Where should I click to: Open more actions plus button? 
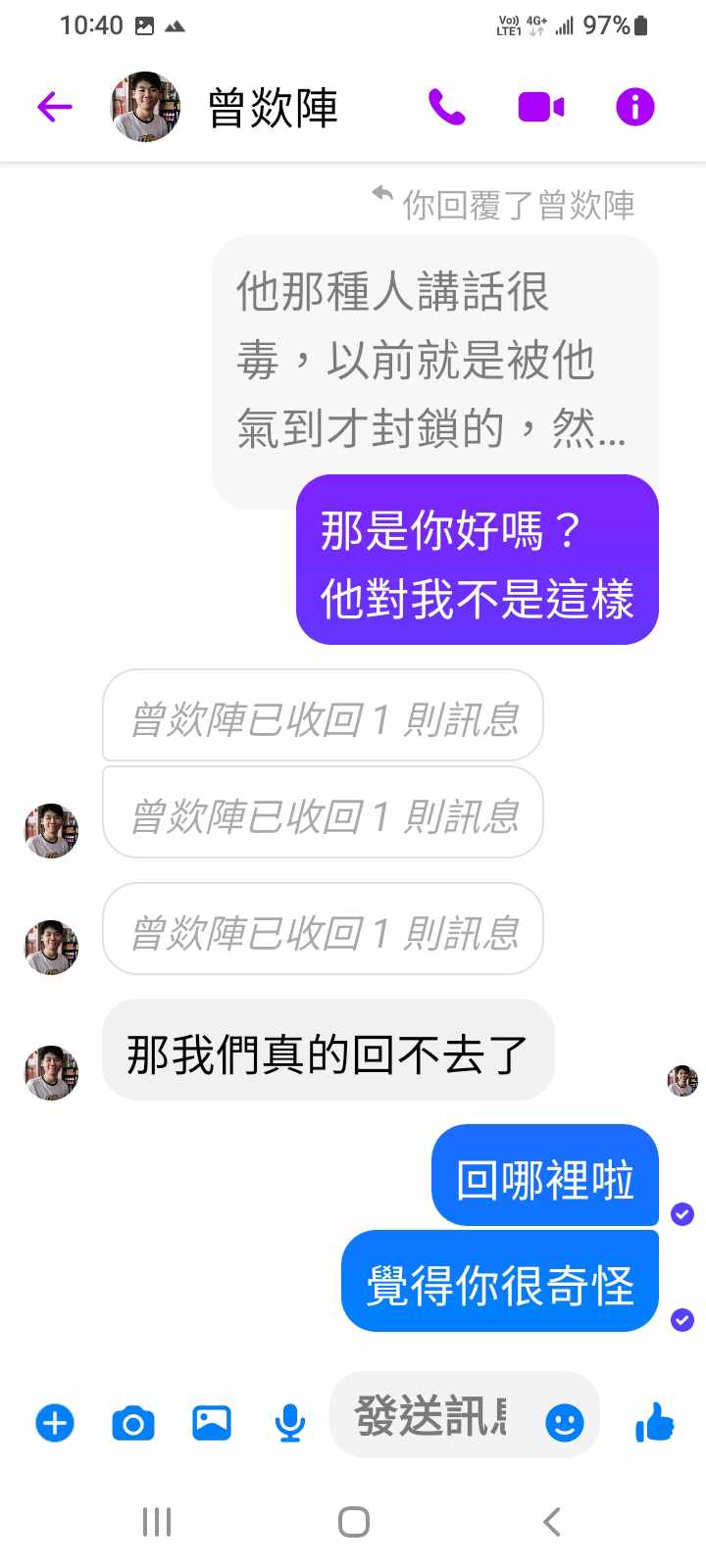(55, 1422)
